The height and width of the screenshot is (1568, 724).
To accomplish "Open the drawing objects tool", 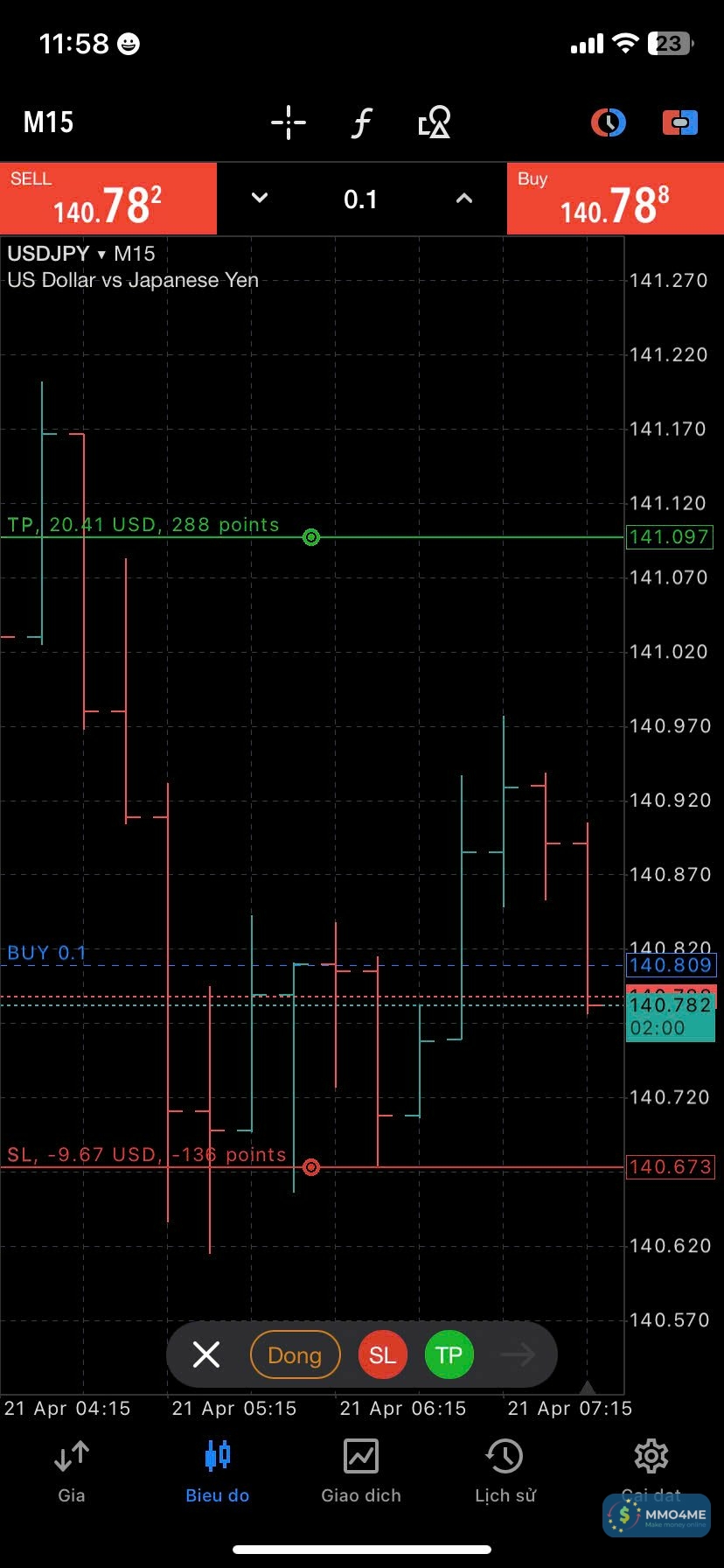I will tap(434, 122).
